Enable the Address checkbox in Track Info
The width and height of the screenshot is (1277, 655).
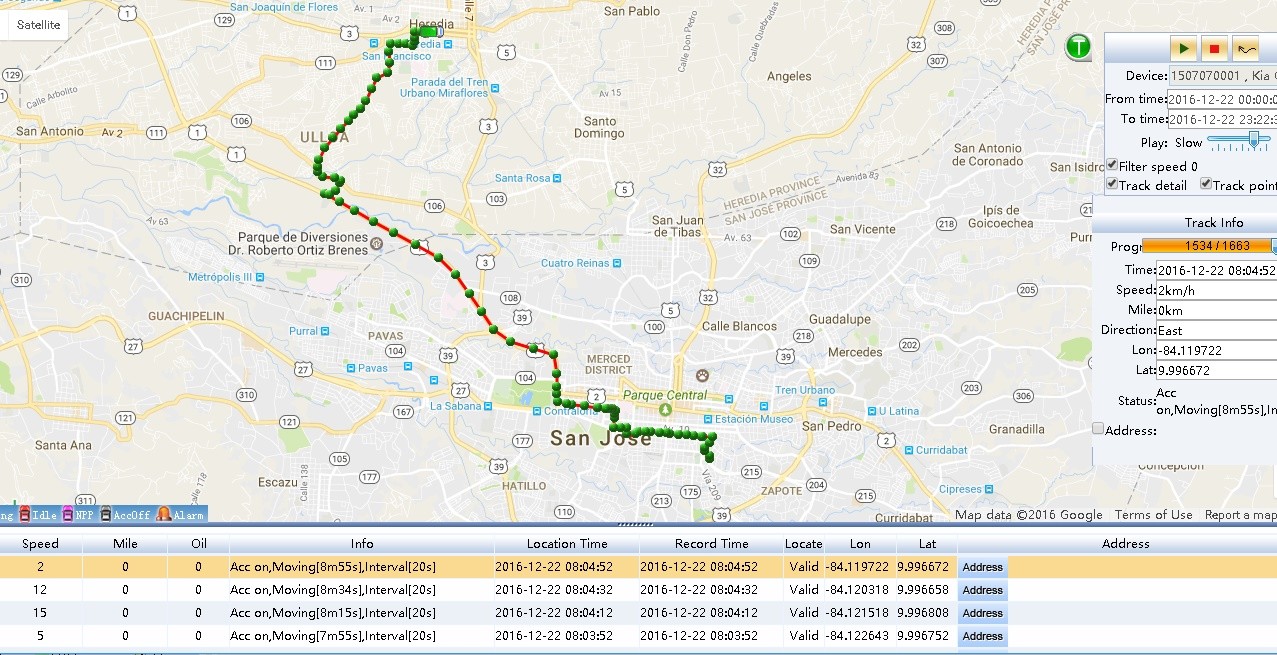pyautogui.click(x=1099, y=430)
